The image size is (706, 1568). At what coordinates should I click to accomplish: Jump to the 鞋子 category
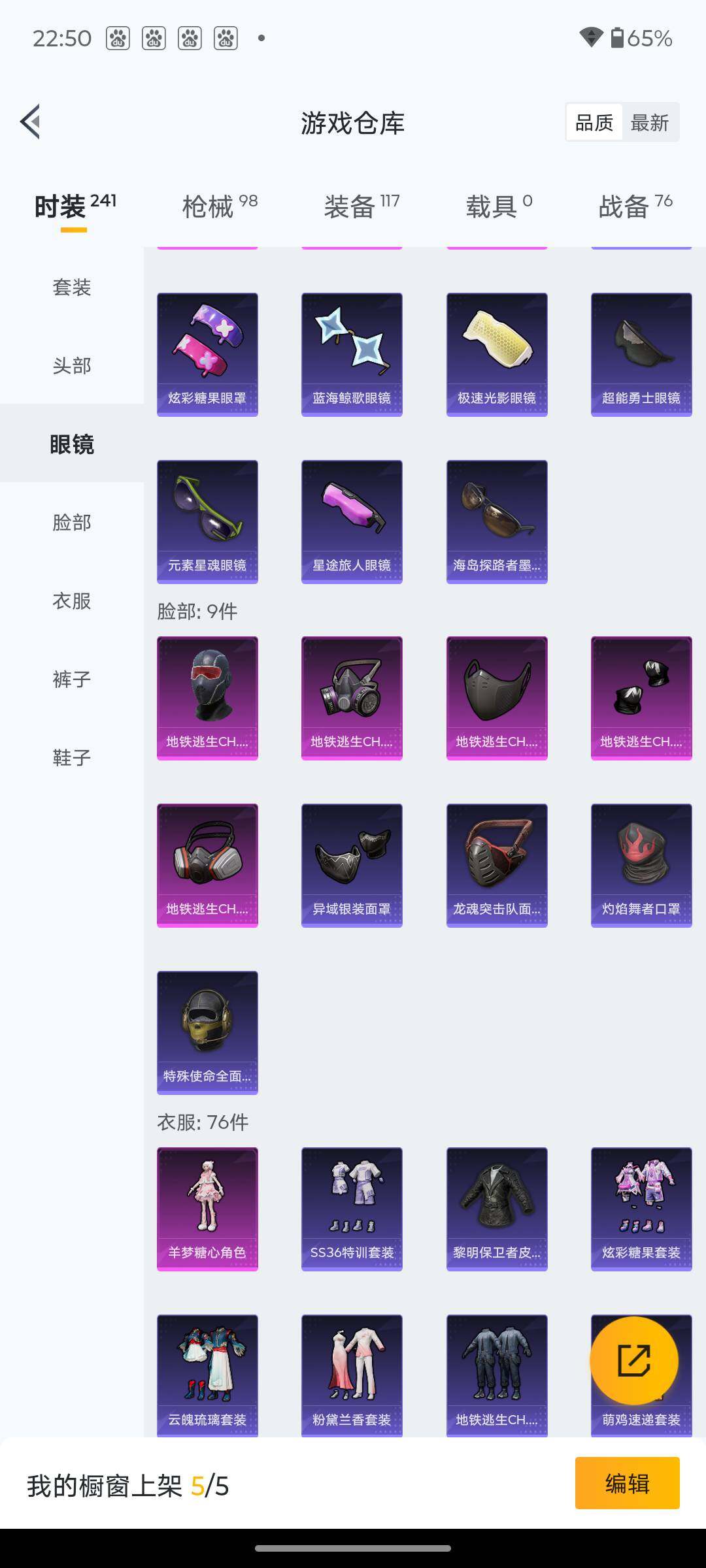tap(72, 757)
